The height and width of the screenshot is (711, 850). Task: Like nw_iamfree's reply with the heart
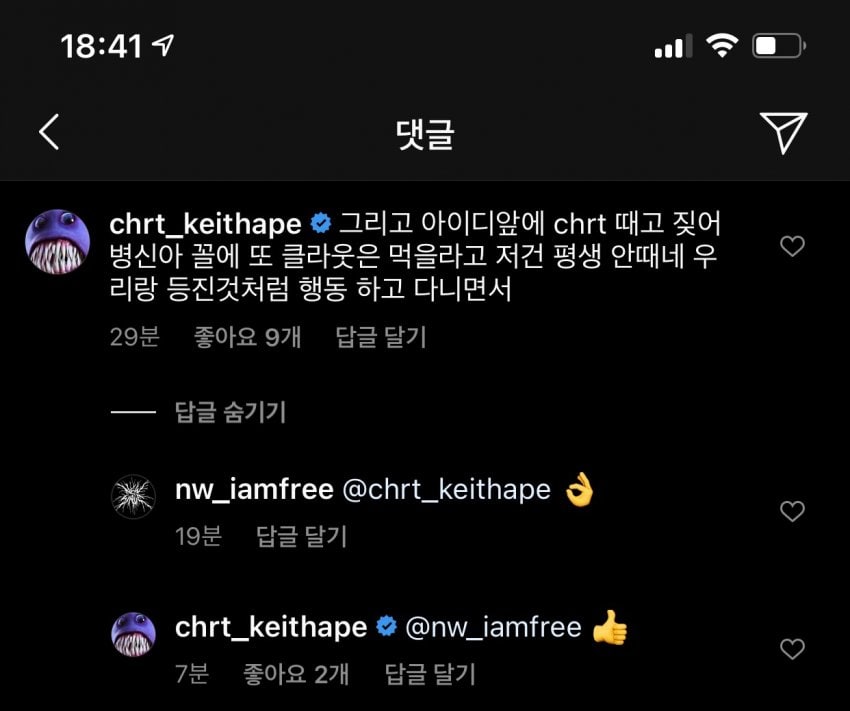point(792,512)
